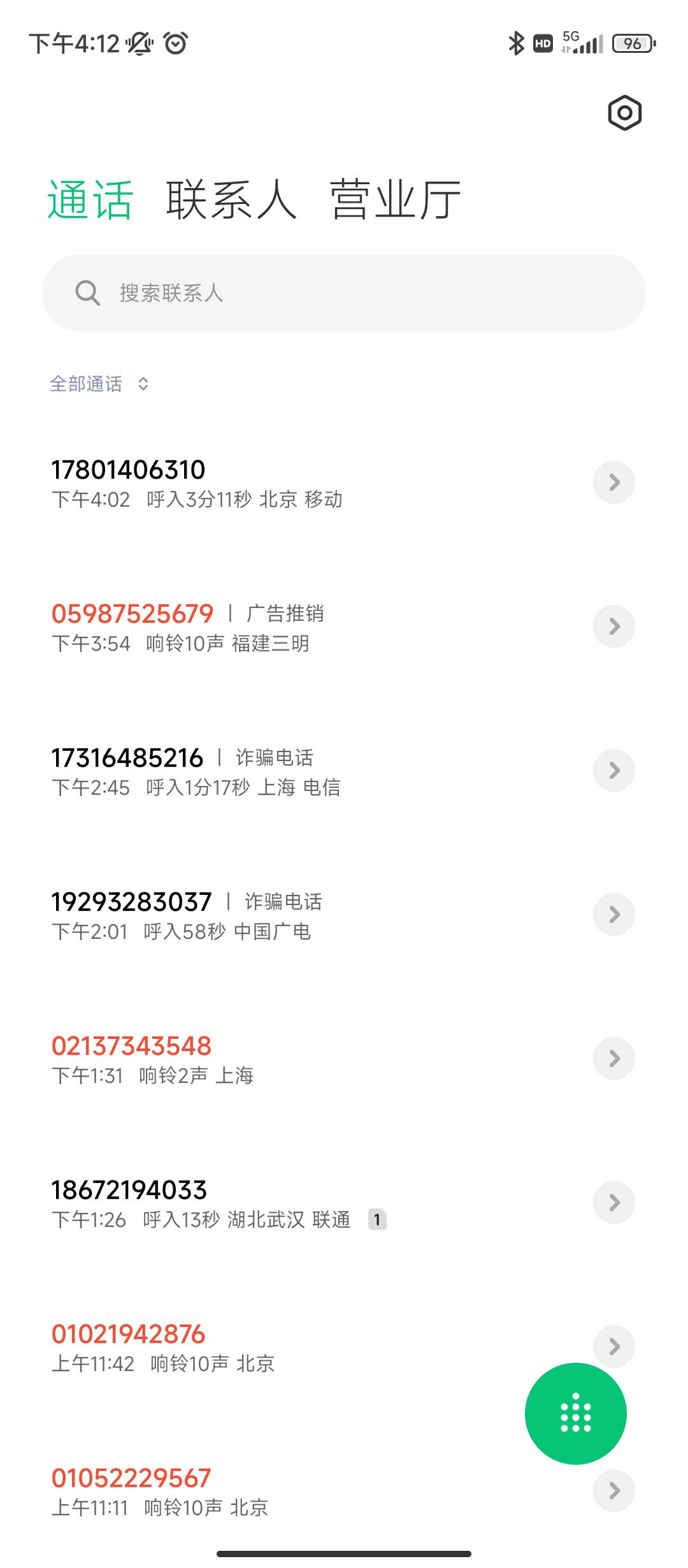688x1568 pixels.
Task: Open details arrow for 05987525679
Action: pos(614,627)
